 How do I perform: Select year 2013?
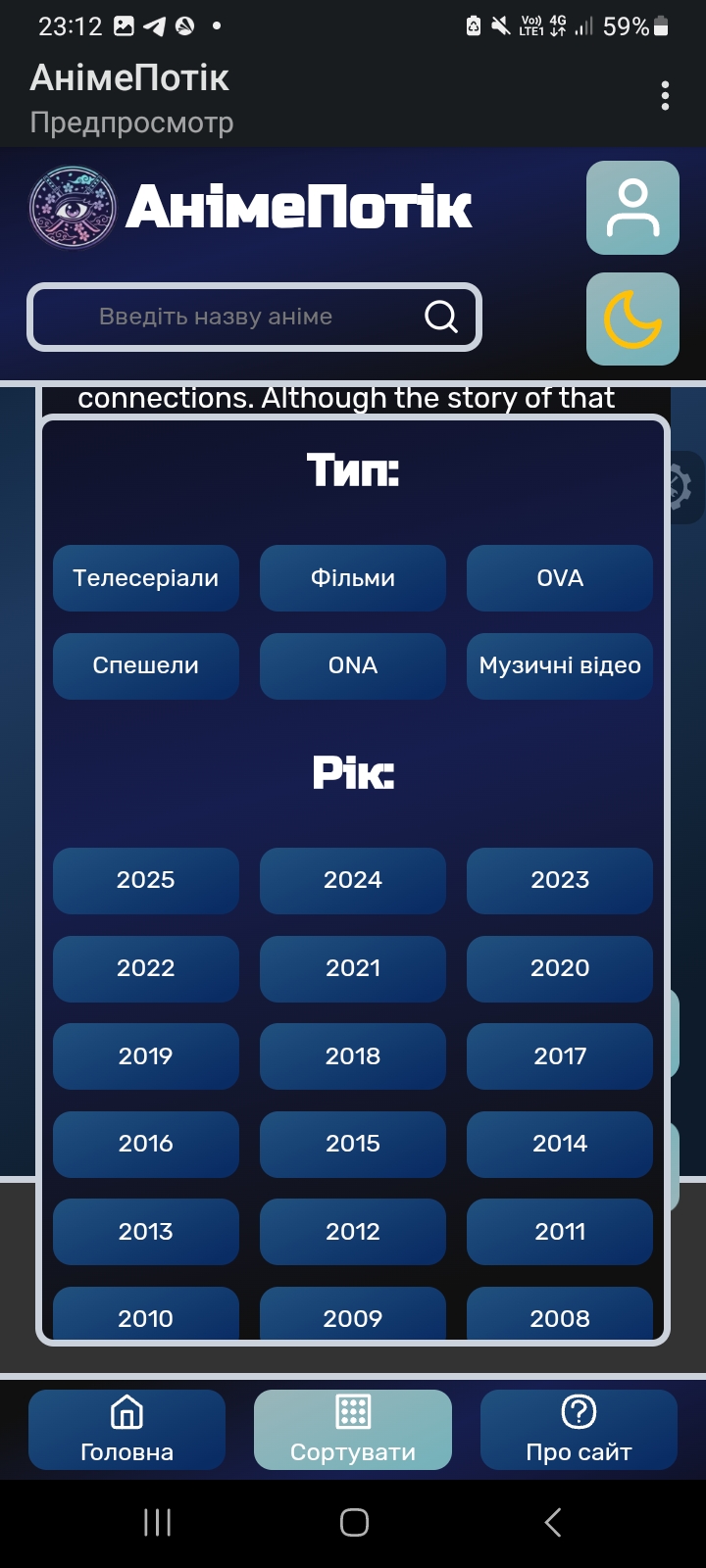coord(146,1232)
